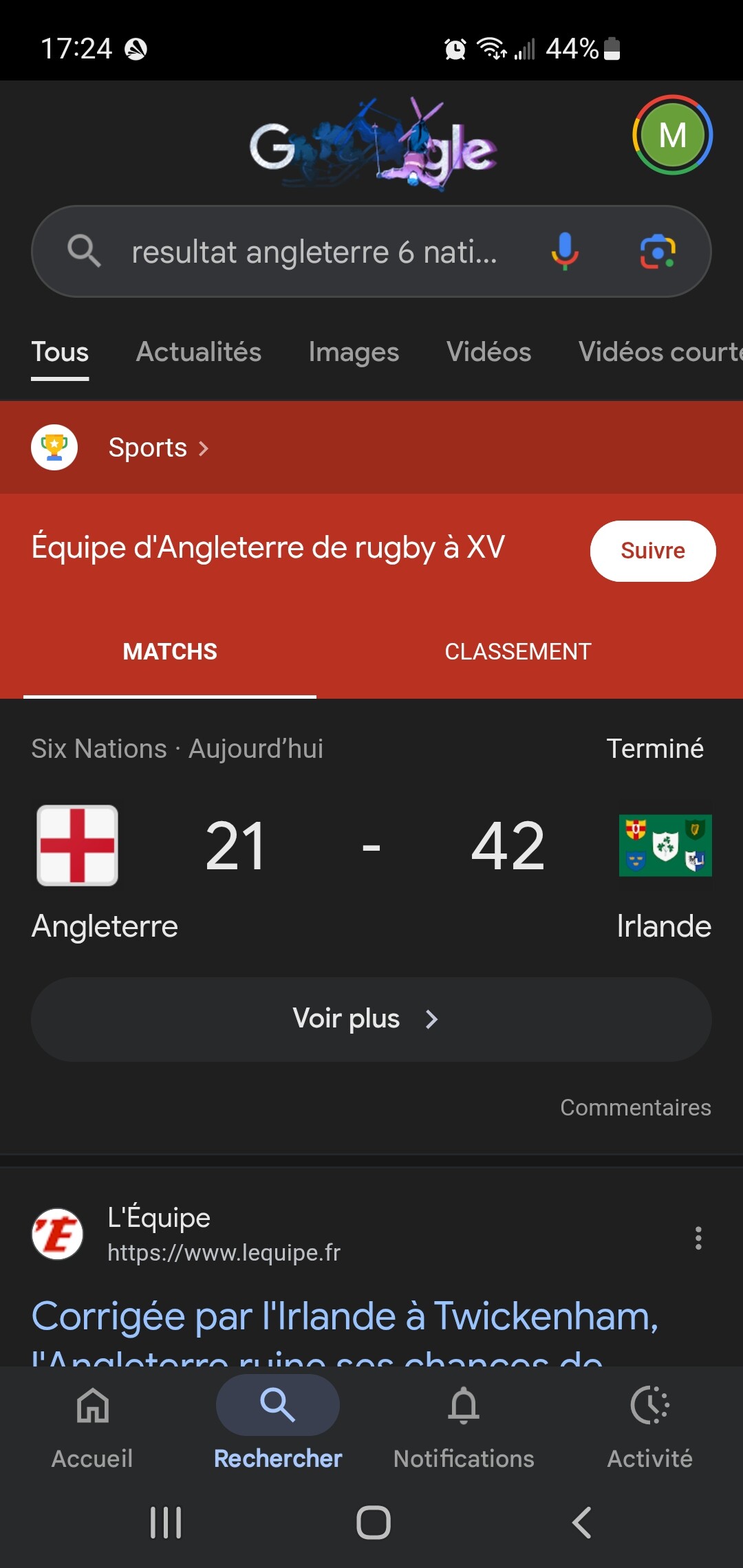Start voice search with the microphone
Viewport: 743px width, 1568px height.
click(564, 252)
